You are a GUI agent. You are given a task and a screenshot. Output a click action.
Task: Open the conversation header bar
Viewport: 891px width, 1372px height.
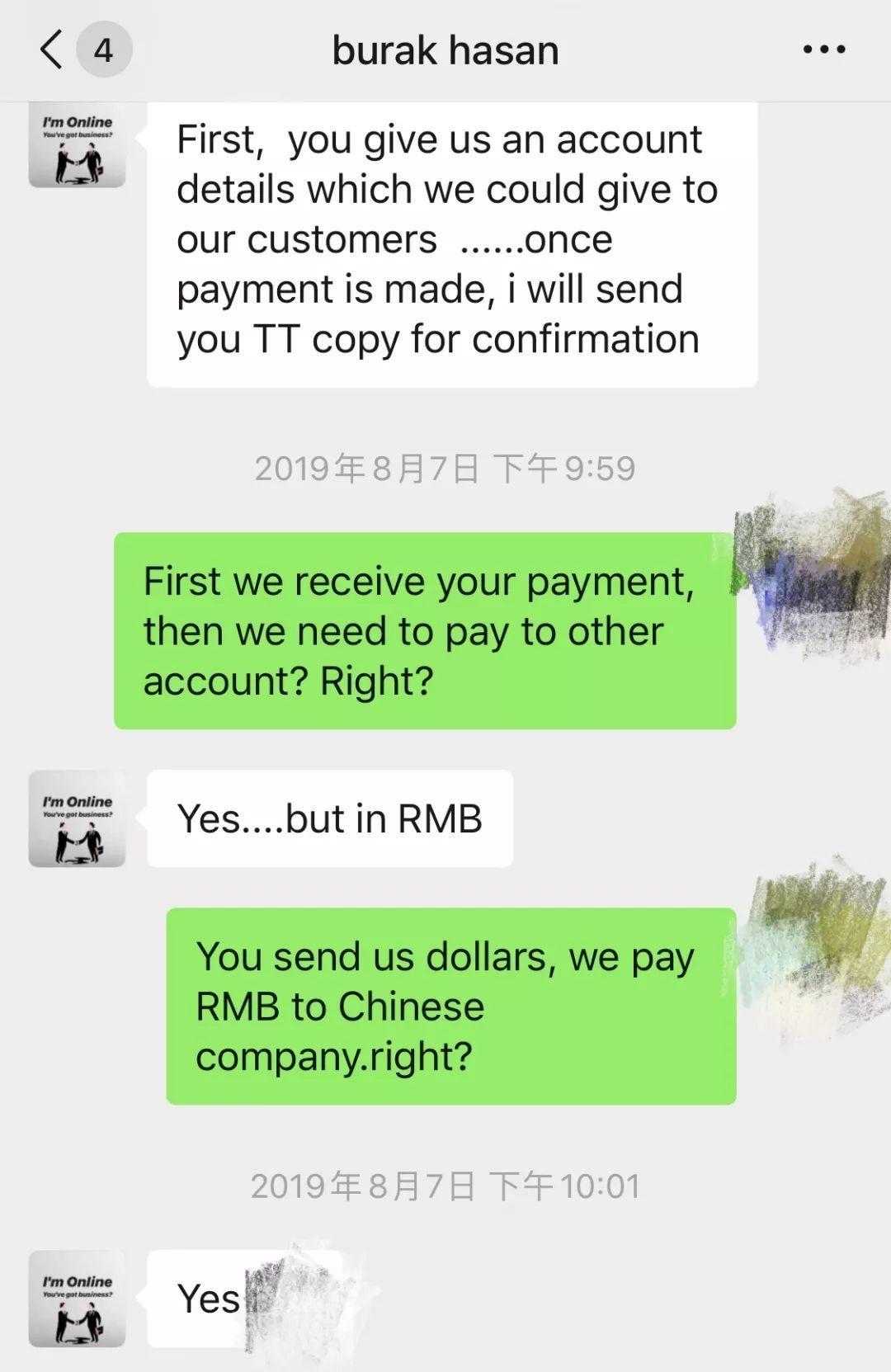point(445,50)
